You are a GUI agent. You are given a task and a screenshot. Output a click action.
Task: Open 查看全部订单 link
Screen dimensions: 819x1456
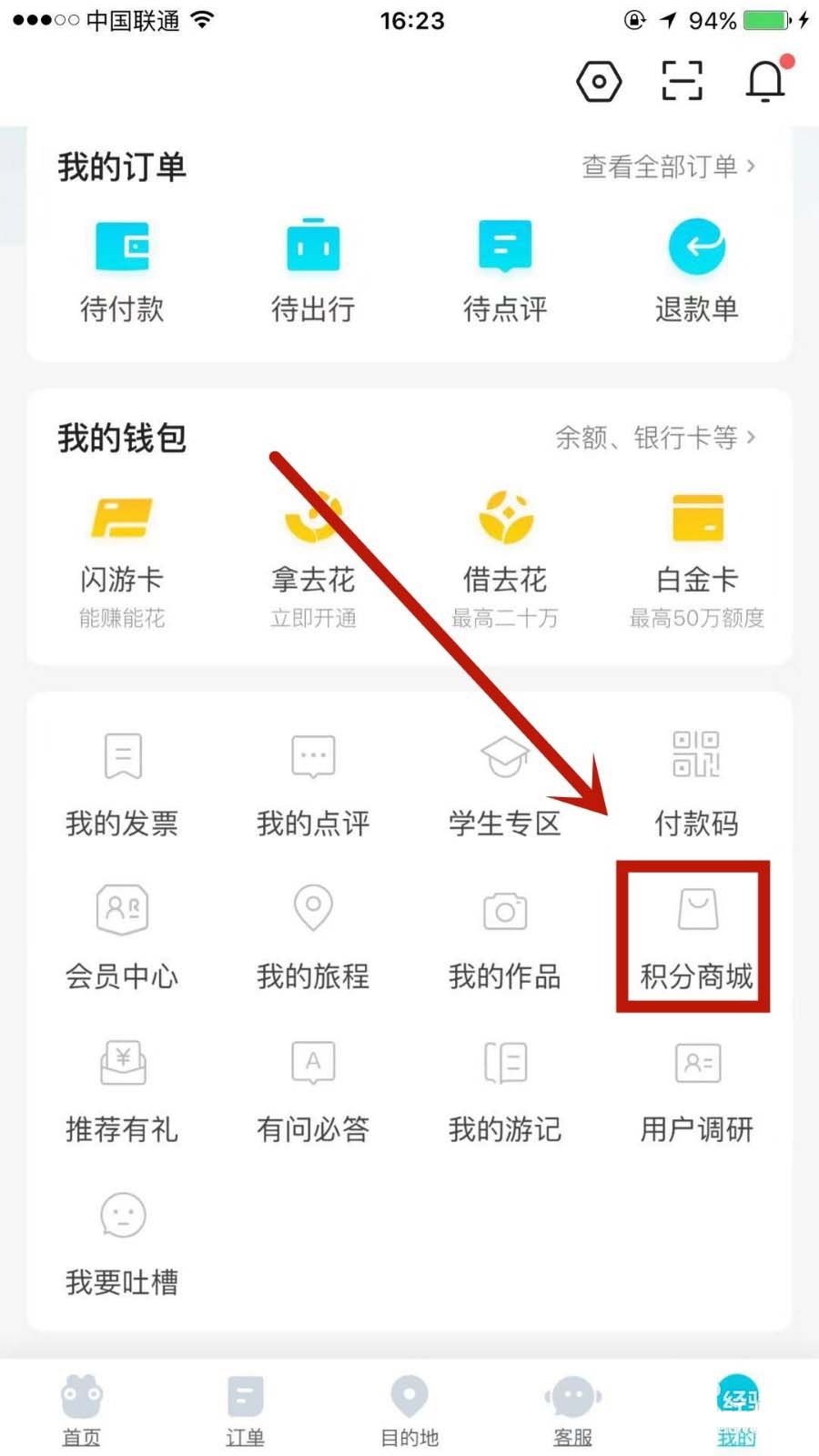pos(668,167)
